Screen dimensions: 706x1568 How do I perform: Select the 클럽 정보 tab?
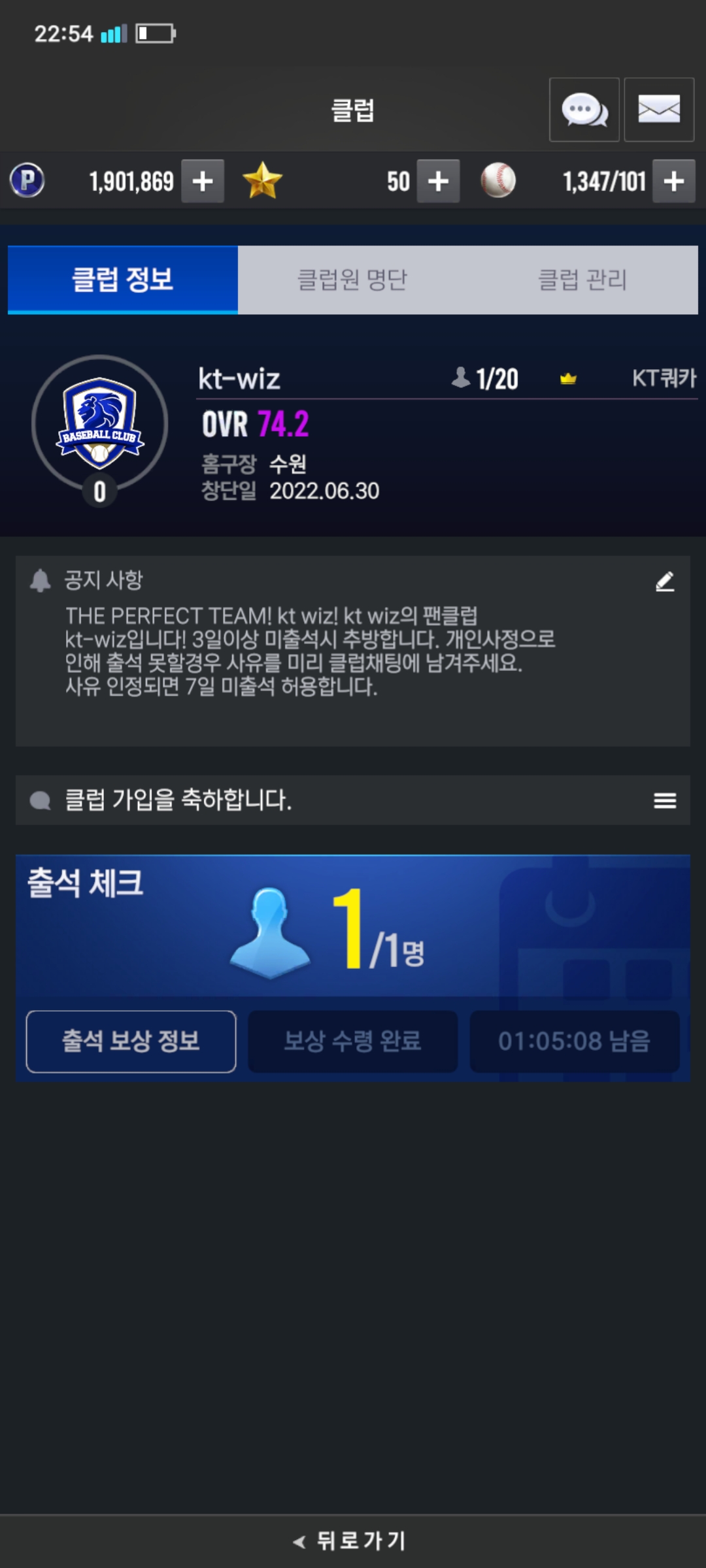(123, 280)
